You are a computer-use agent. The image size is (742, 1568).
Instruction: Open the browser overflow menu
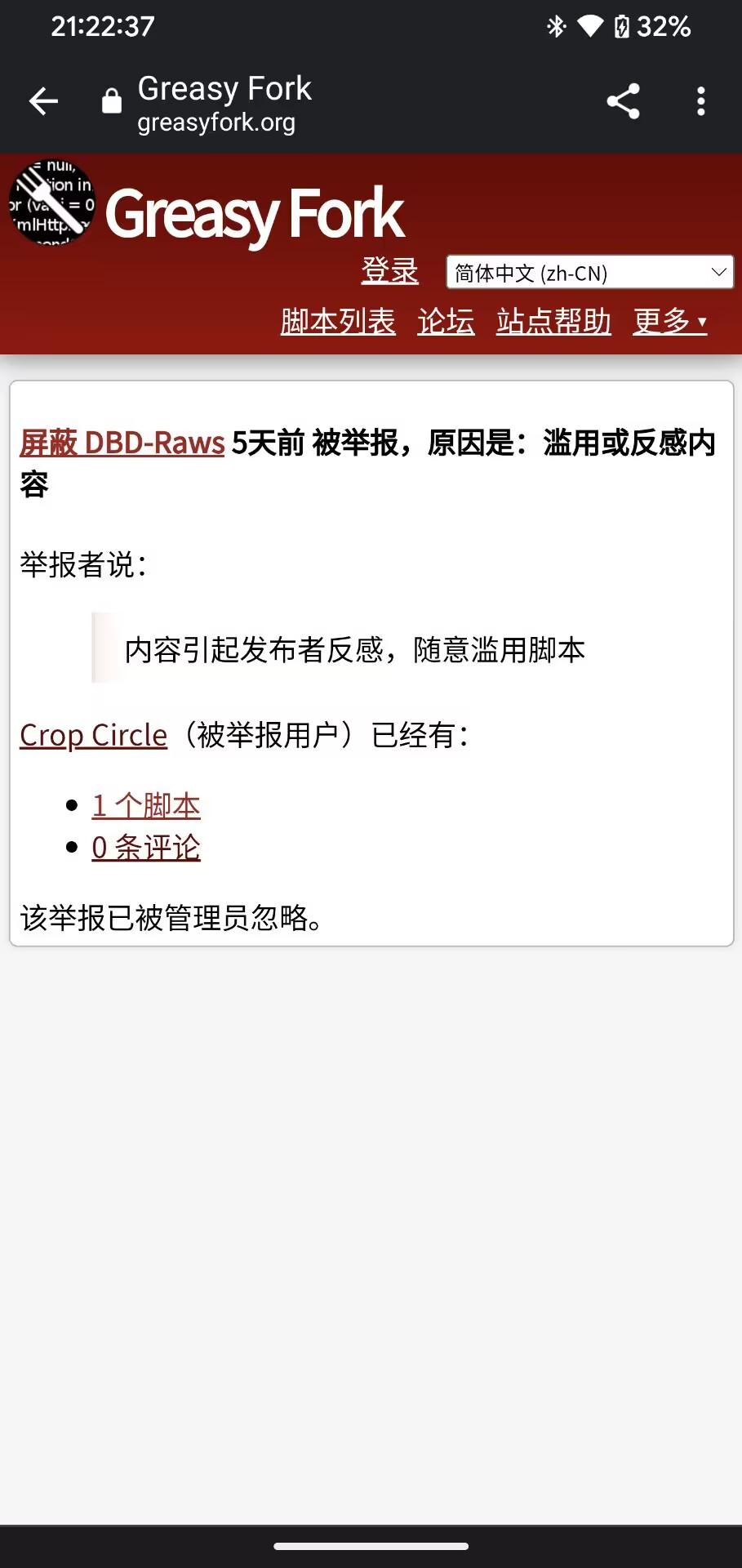click(x=700, y=101)
